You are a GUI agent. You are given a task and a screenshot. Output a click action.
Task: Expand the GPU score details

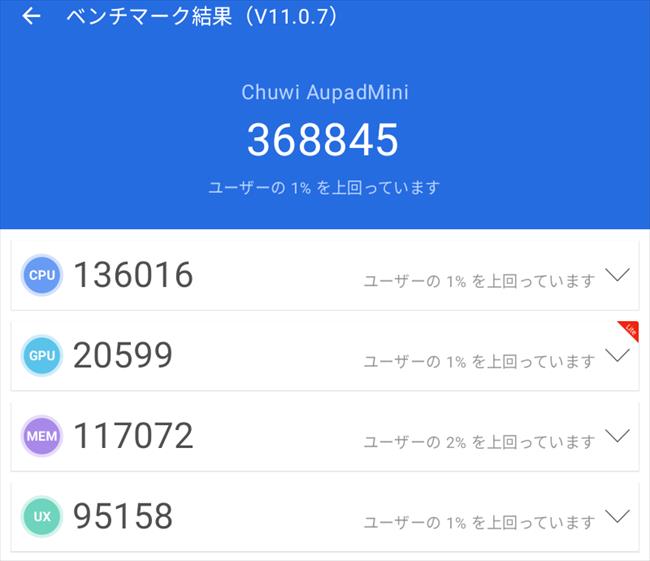click(x=617, y=355)
